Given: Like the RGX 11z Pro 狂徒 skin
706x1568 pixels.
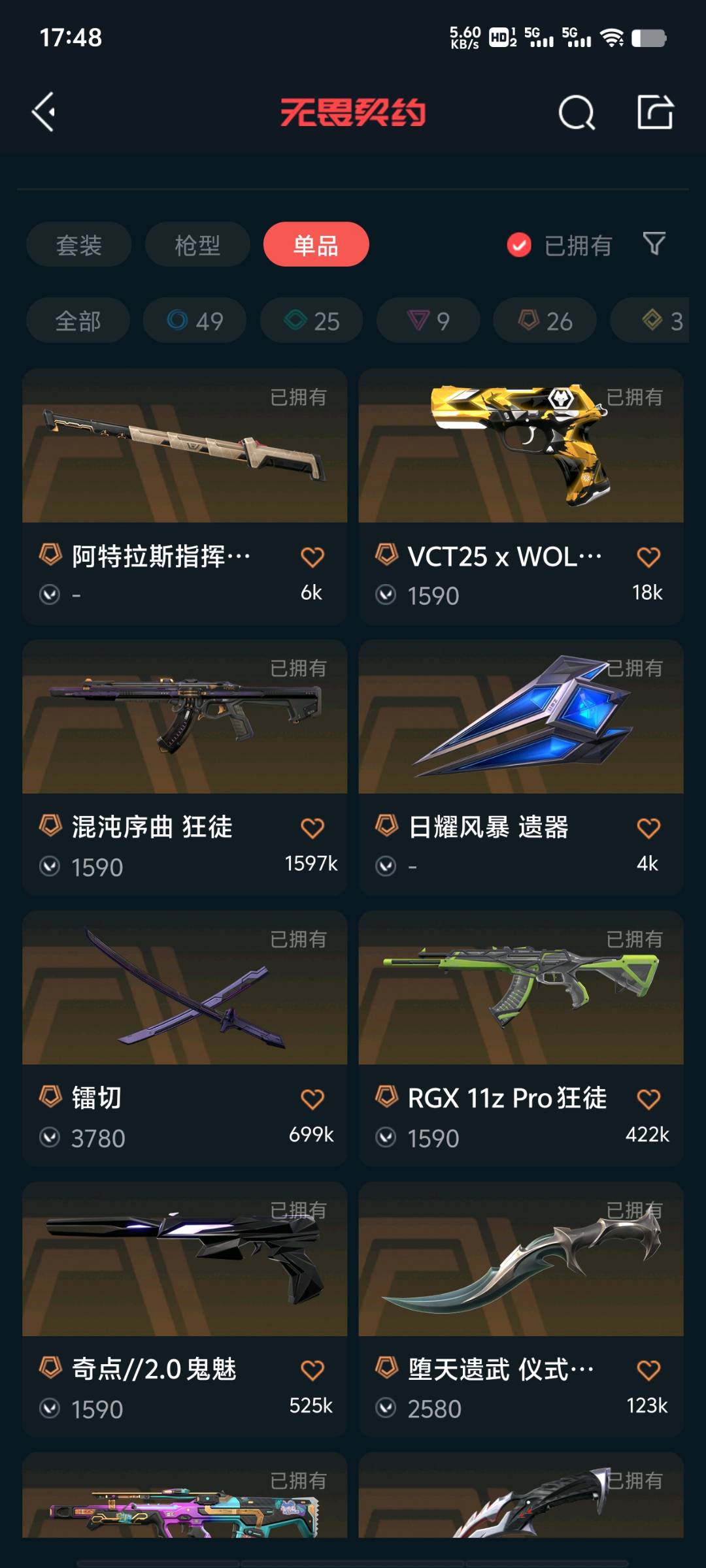Looking at the screenshot, I should pyautogui.click(x=648, y=1099).
